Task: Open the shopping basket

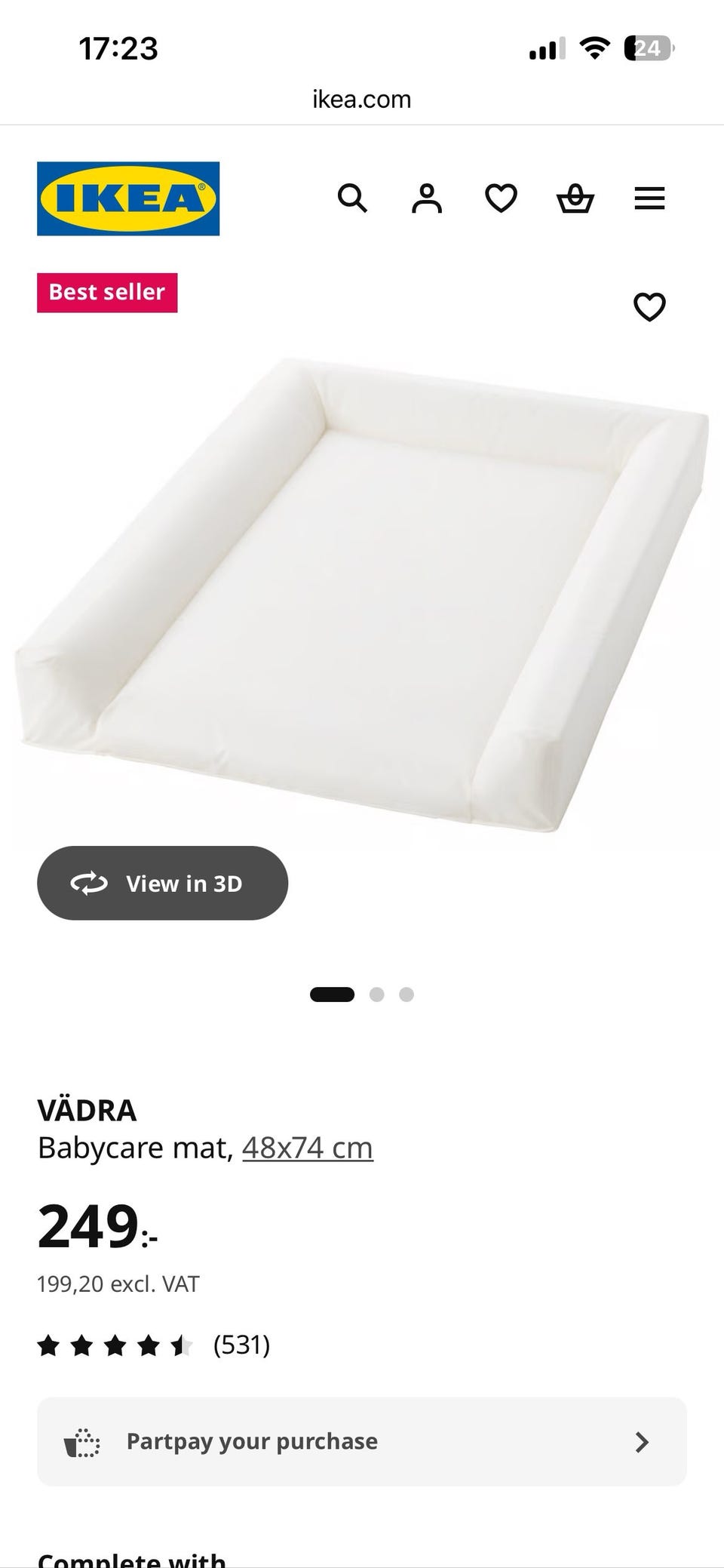Action: point(575,198)
